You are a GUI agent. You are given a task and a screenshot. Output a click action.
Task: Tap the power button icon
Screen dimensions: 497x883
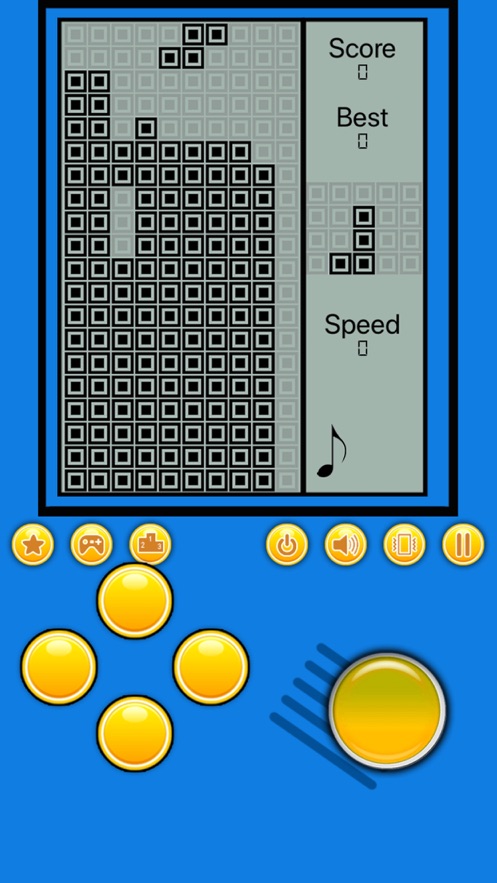click(287, 545)
